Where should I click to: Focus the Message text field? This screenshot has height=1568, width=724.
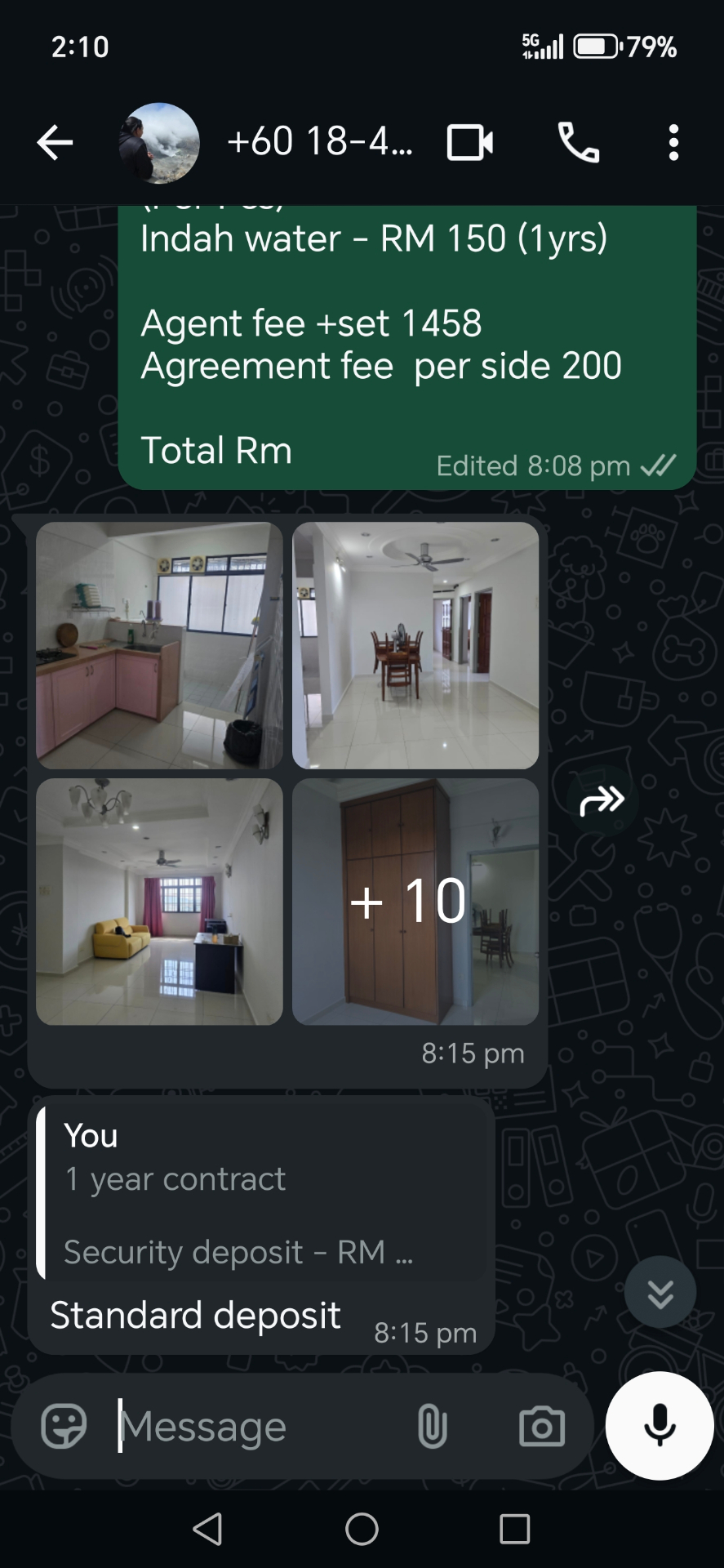tap(253, 1426)
